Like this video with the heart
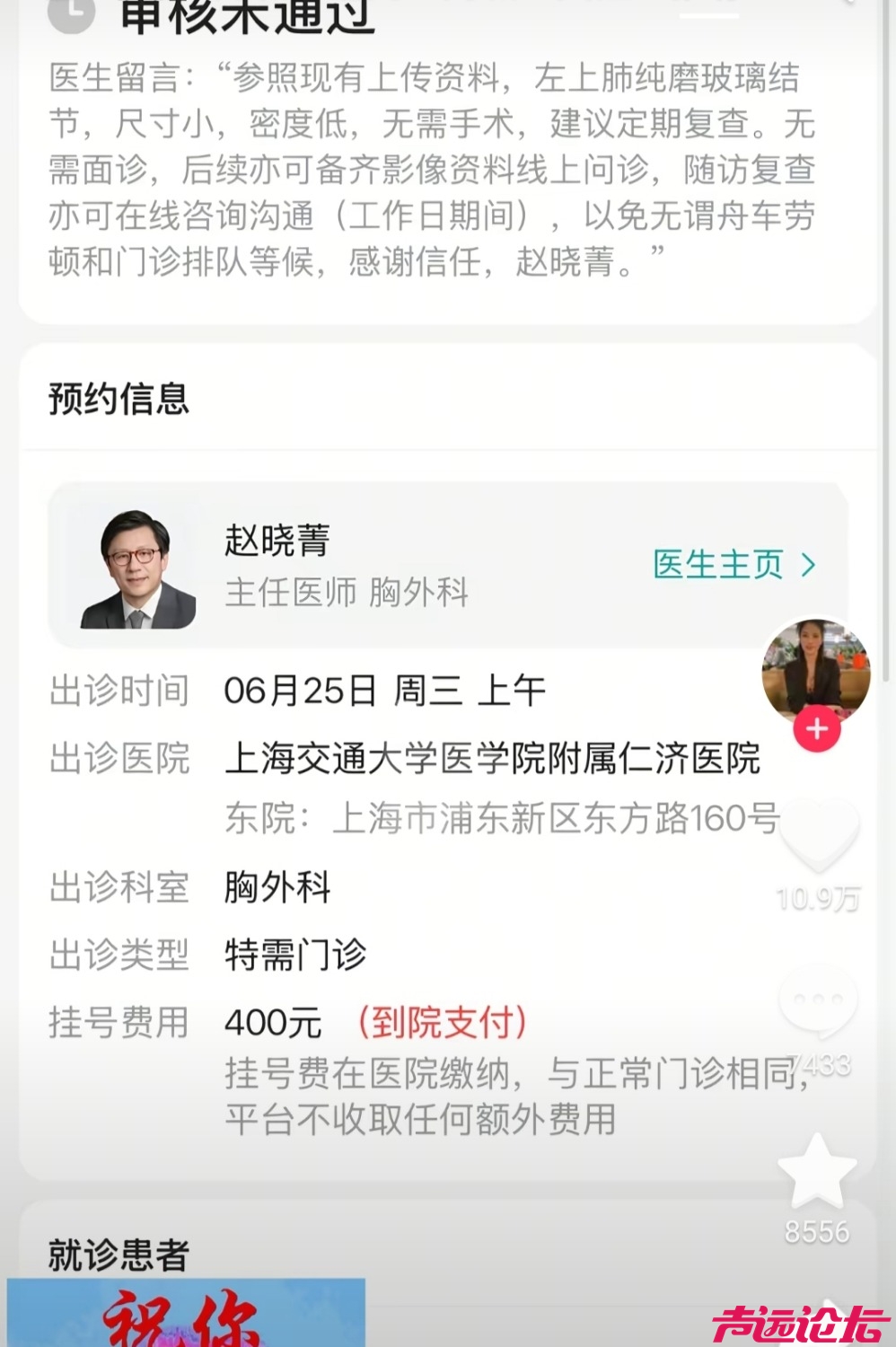The image size is (896, 1347). [818, 835]
